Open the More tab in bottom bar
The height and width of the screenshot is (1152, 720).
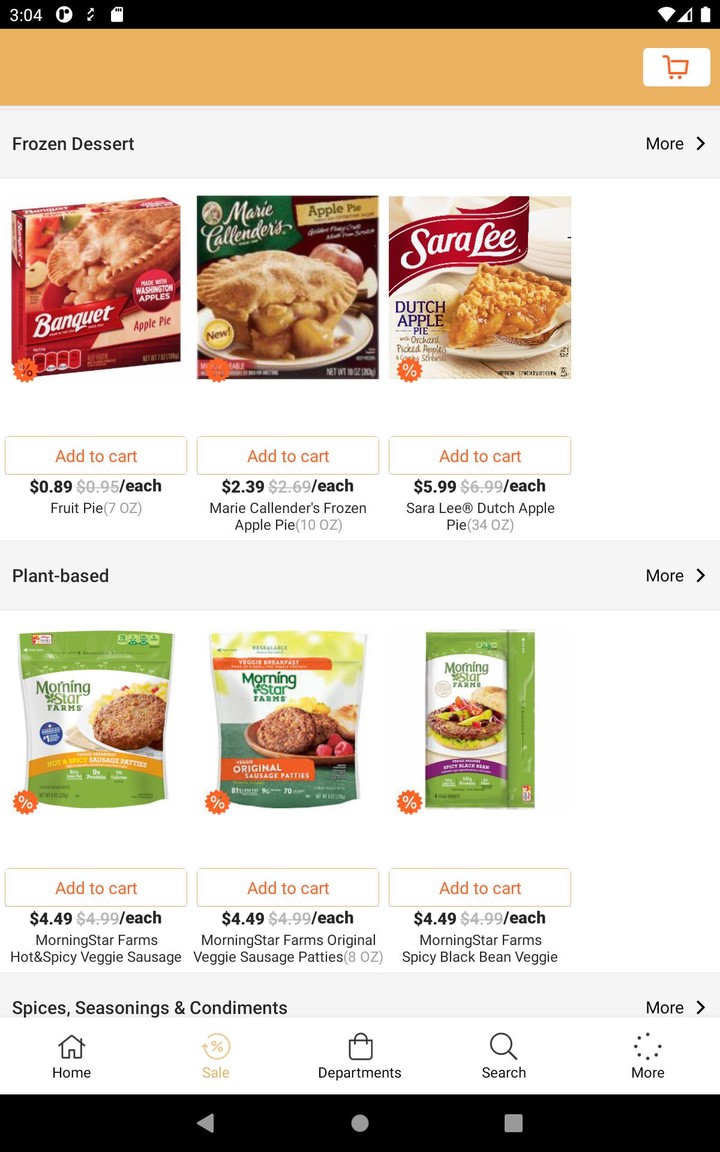point(648,1057)
